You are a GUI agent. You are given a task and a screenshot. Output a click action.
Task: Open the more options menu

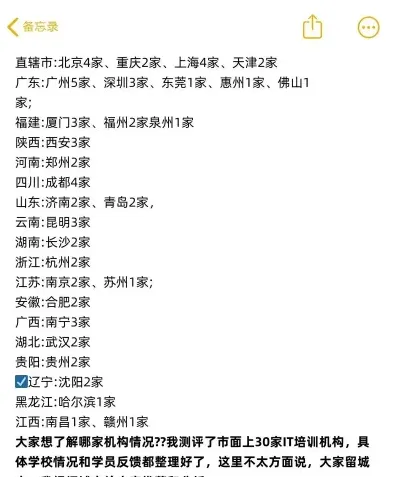tap(368, 27)
